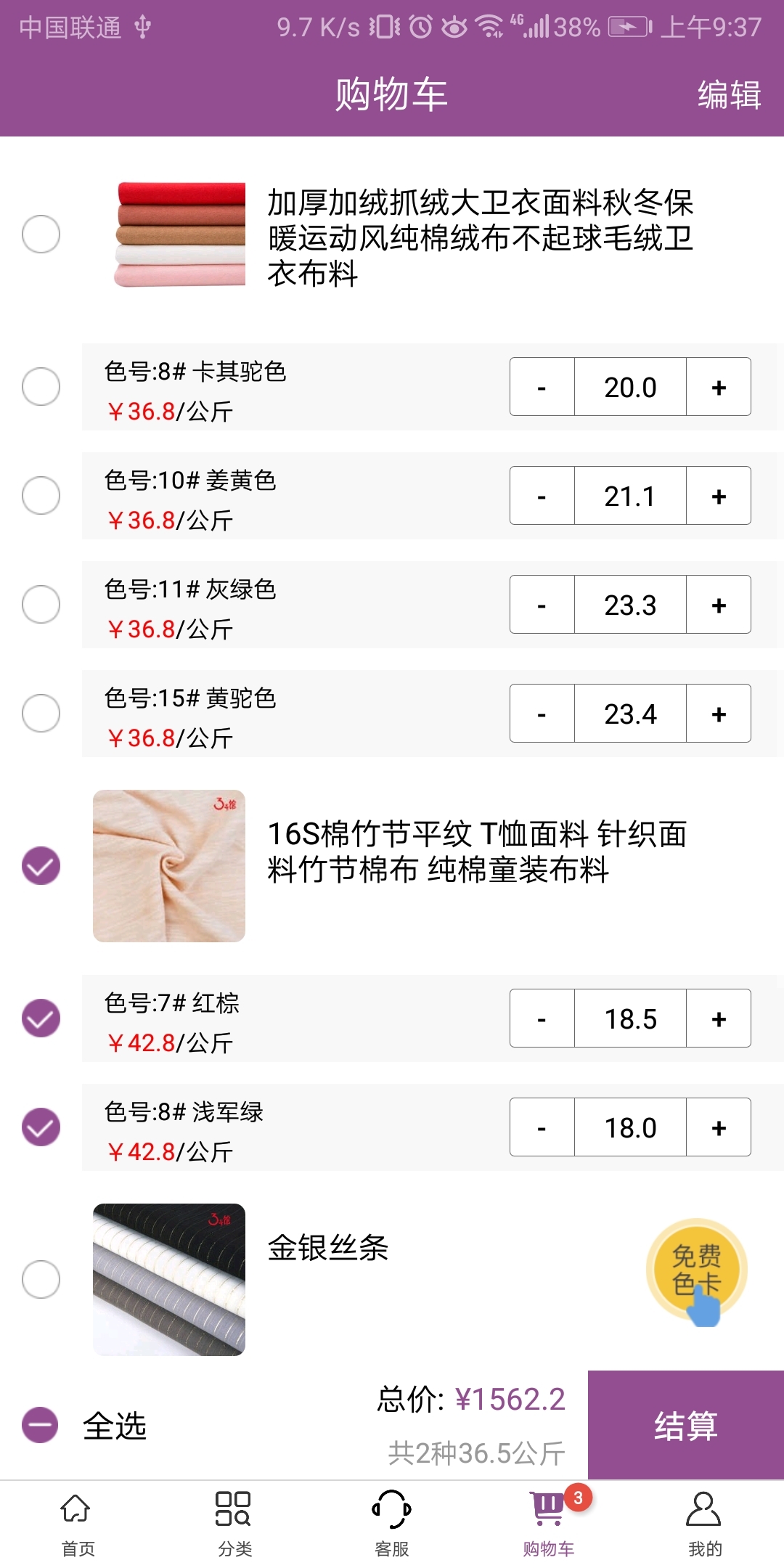Toggle the 全选 select-all control
The width and height of the screenshot is (784, 1568).
(41, 1424)
